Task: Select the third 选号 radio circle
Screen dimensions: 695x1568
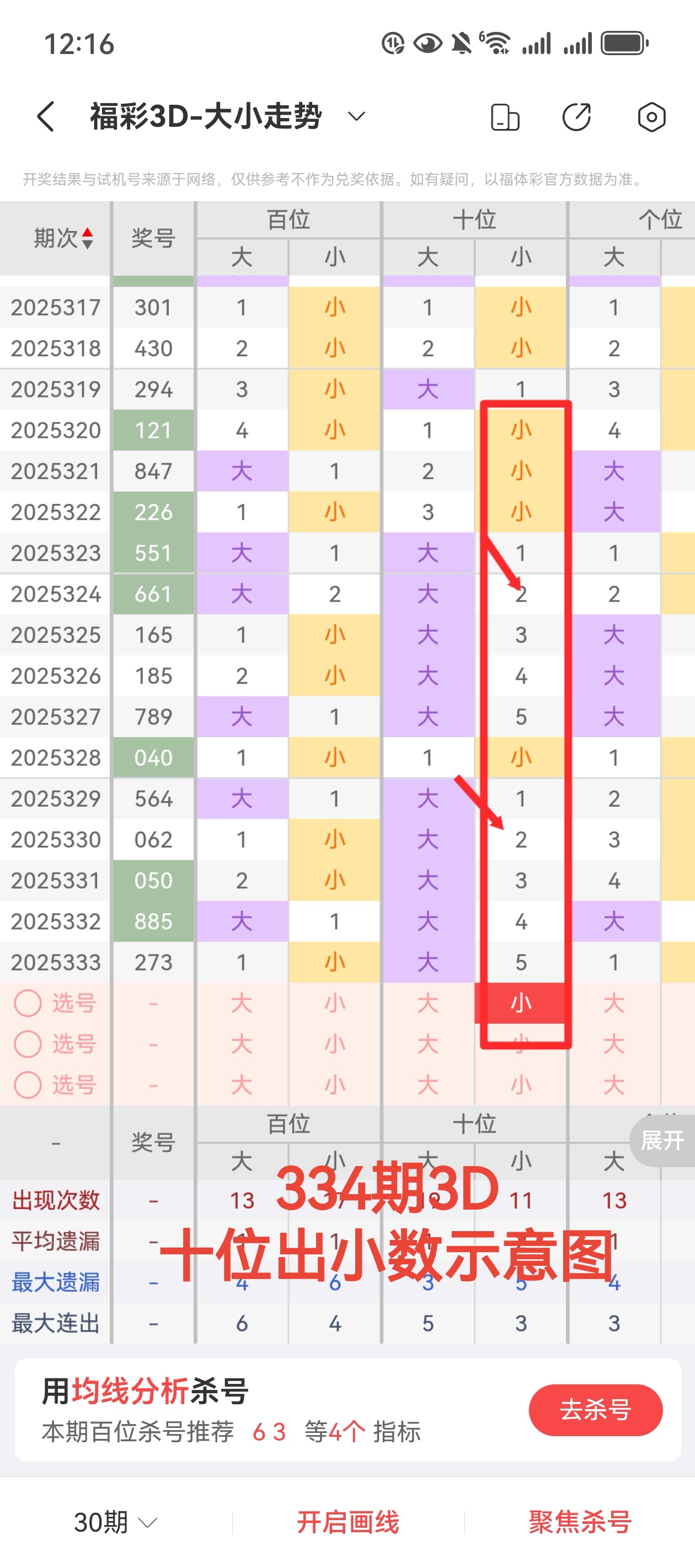Action: point(28,1084)
